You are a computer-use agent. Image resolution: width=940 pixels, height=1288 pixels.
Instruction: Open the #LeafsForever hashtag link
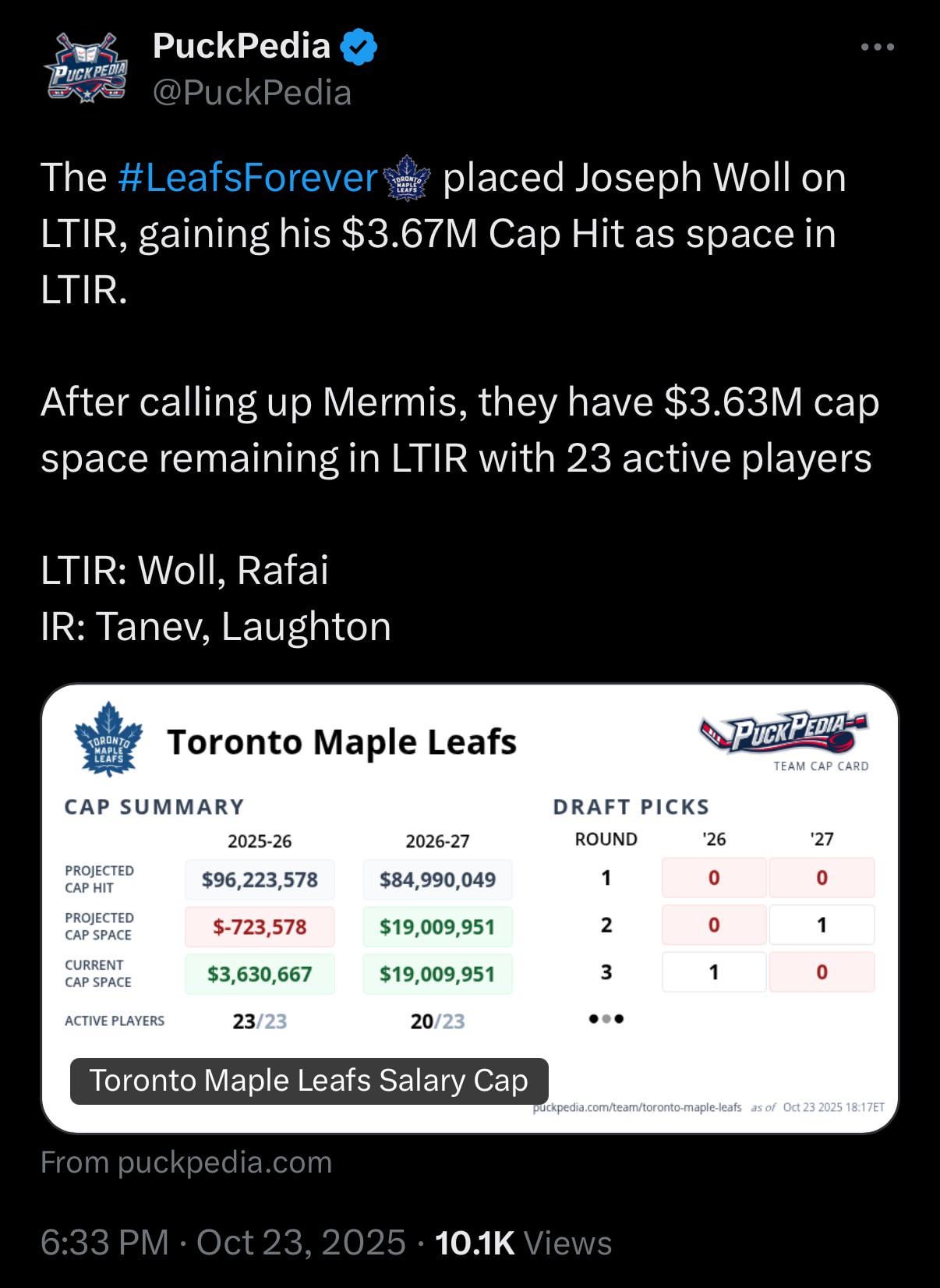click(248, 178)
